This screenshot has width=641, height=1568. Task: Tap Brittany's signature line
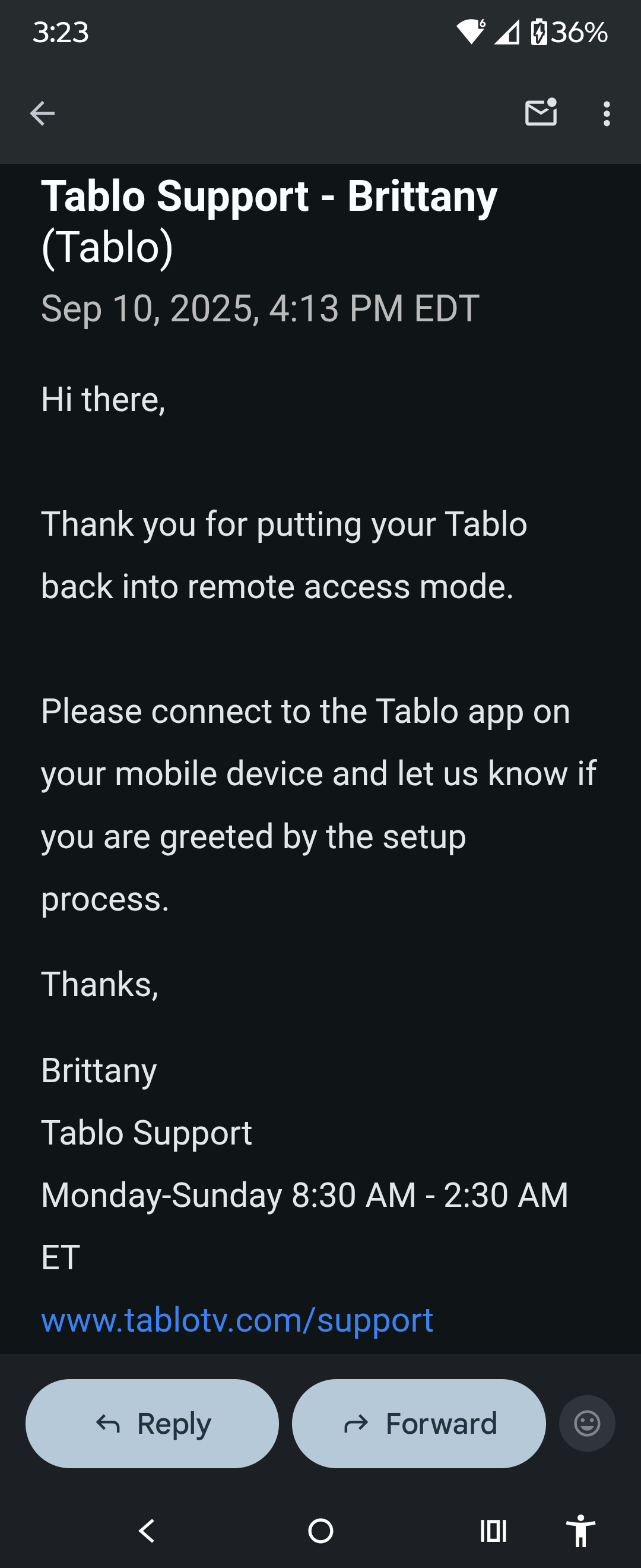pos(99,1071)
